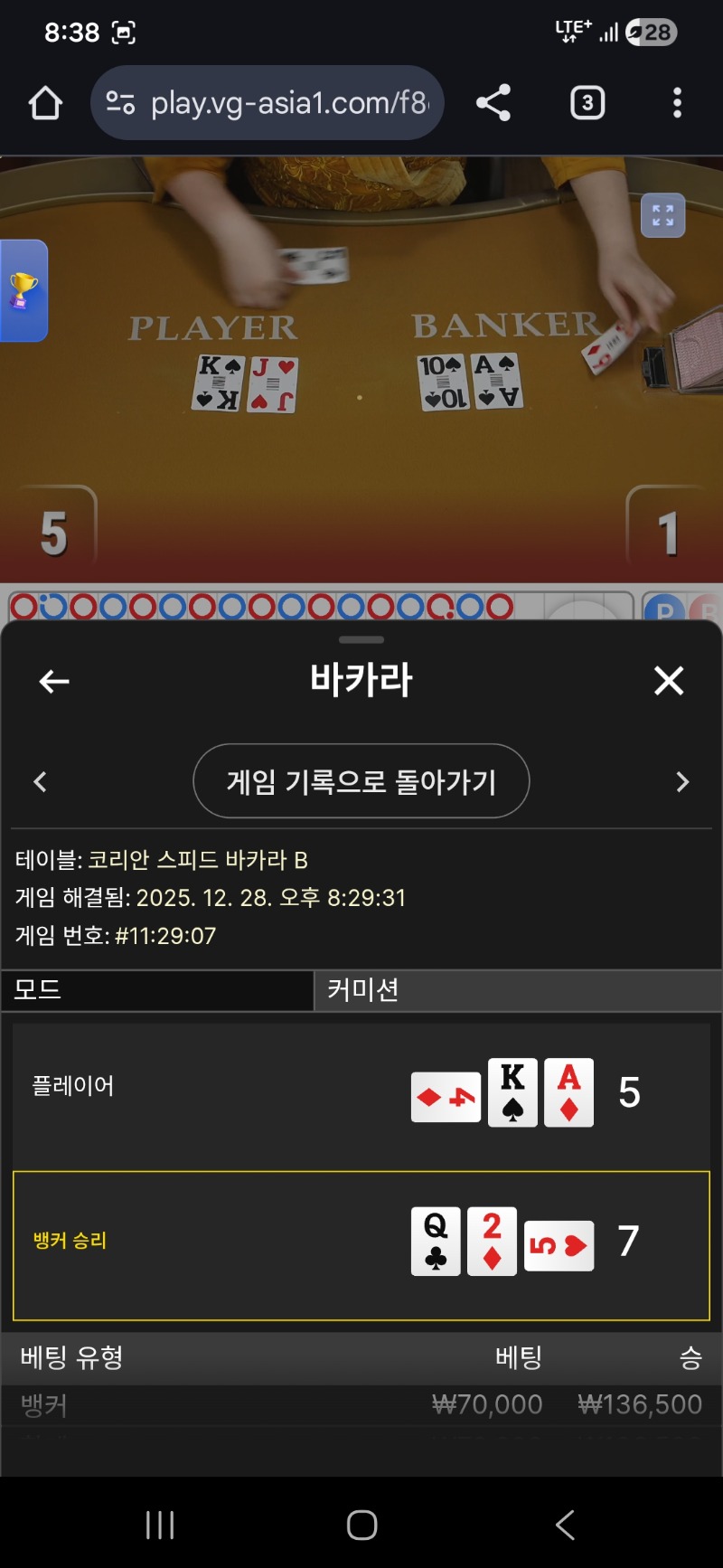Expand the live video to fullscreen
This screenshot has height=1568, width=723.
(x=662, y=216)
